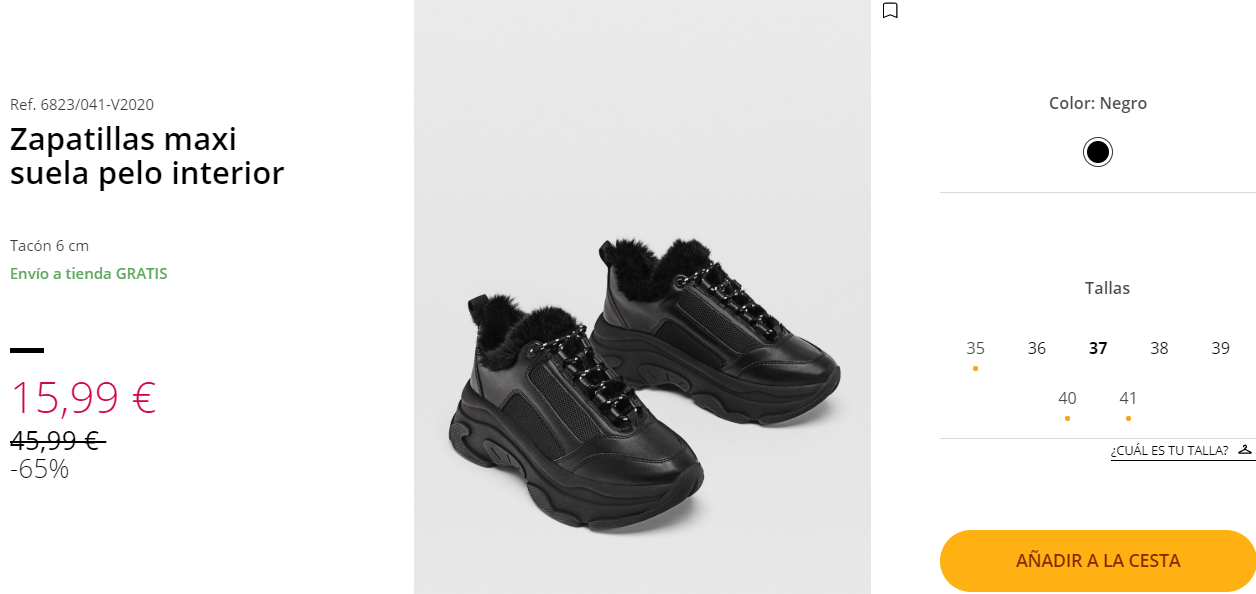Select size 37
The width and height of the screenshot is (1256, 594).
pos(1098,349)
